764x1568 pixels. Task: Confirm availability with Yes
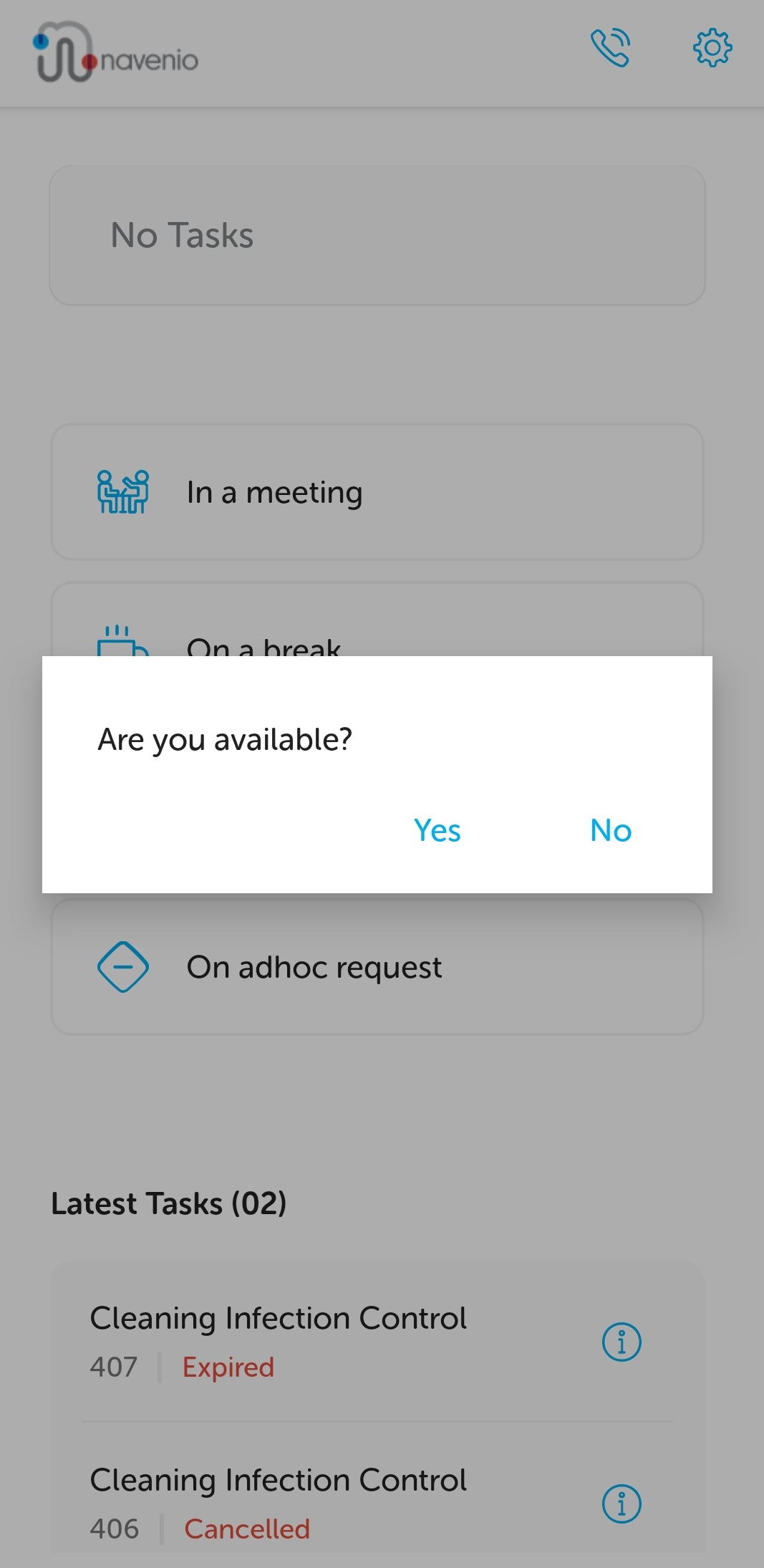coord(437,831)
